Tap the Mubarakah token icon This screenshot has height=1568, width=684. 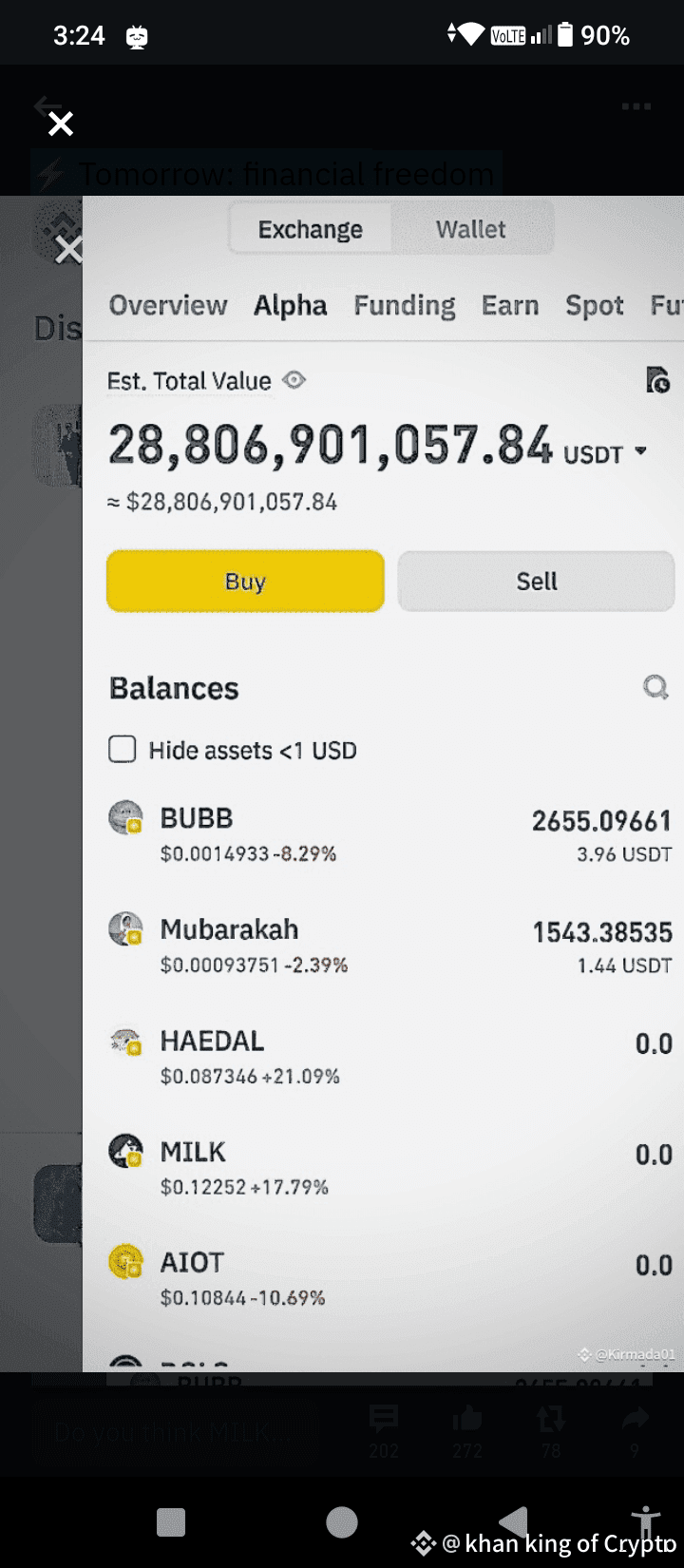click(x=126, y=930)
